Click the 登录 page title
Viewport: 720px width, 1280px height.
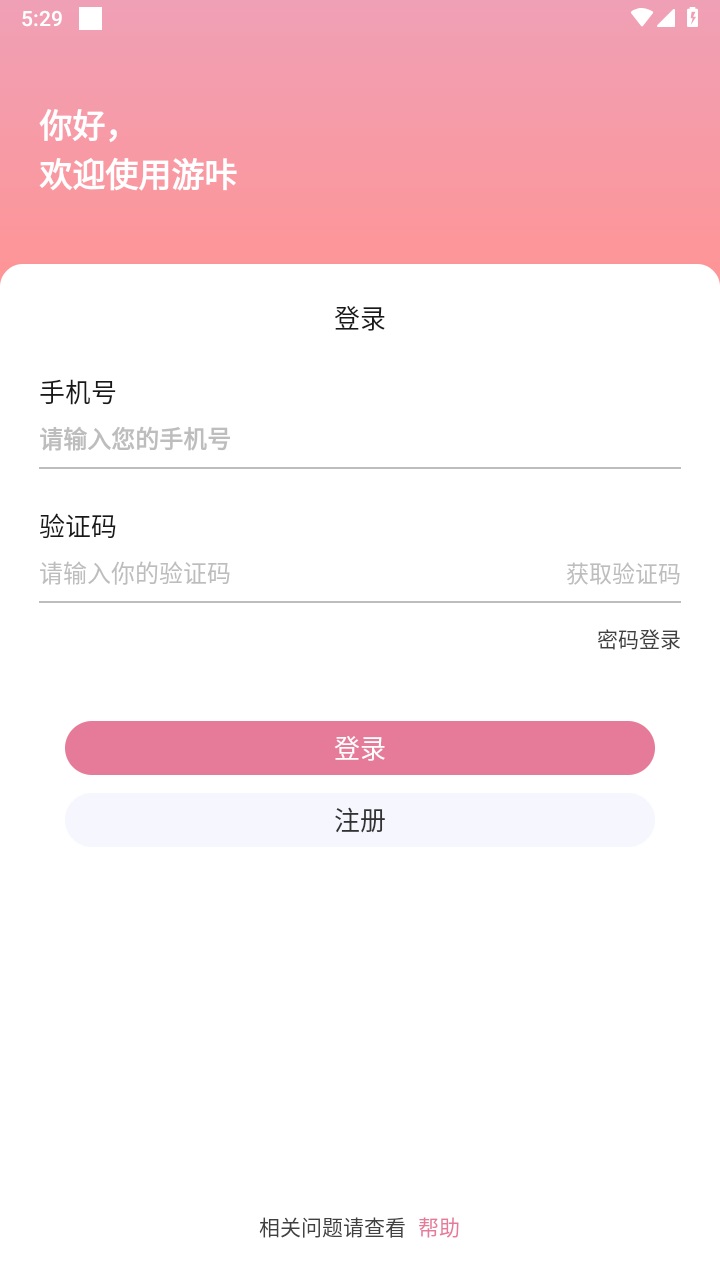click(x=360, y=318)
